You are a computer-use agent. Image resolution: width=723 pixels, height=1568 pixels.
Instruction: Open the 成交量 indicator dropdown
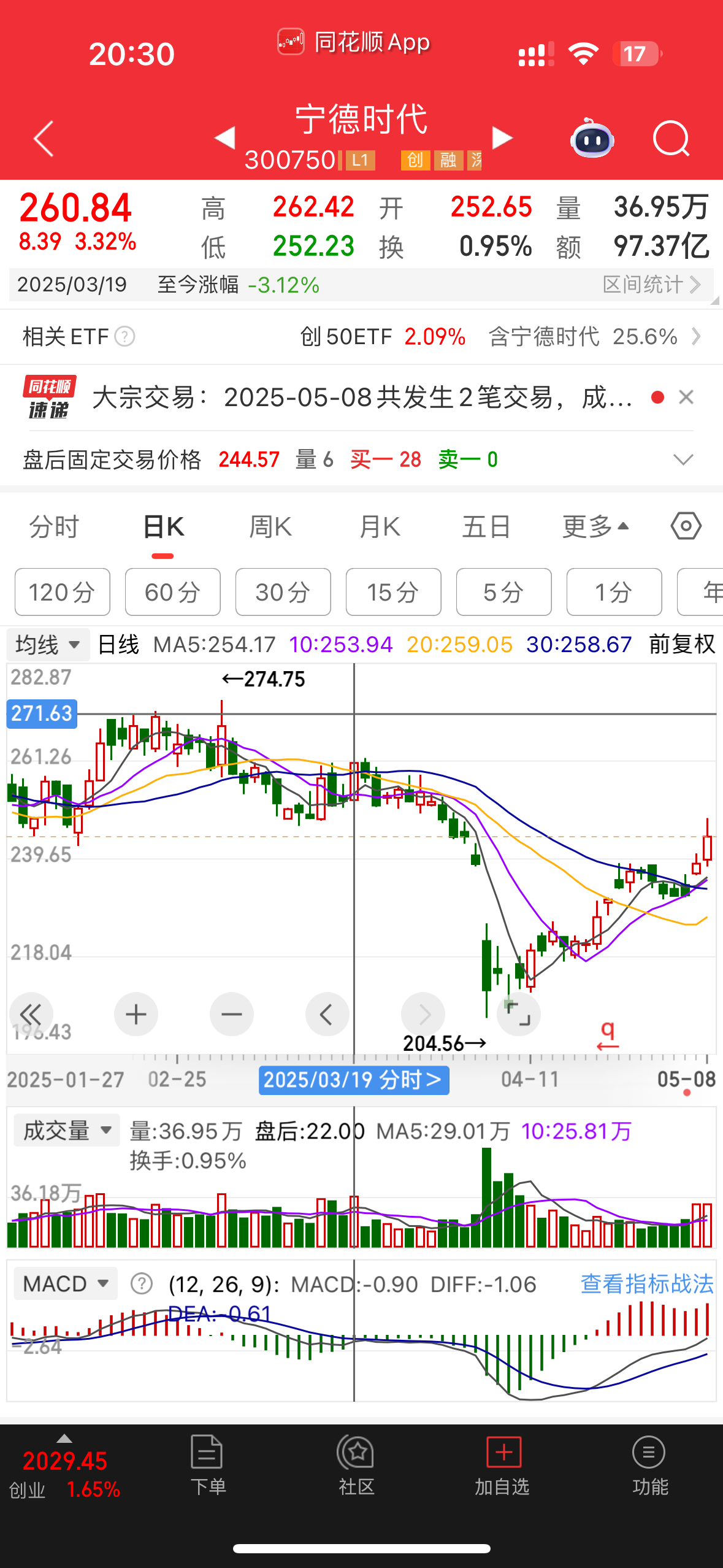tap(67, 1131)
